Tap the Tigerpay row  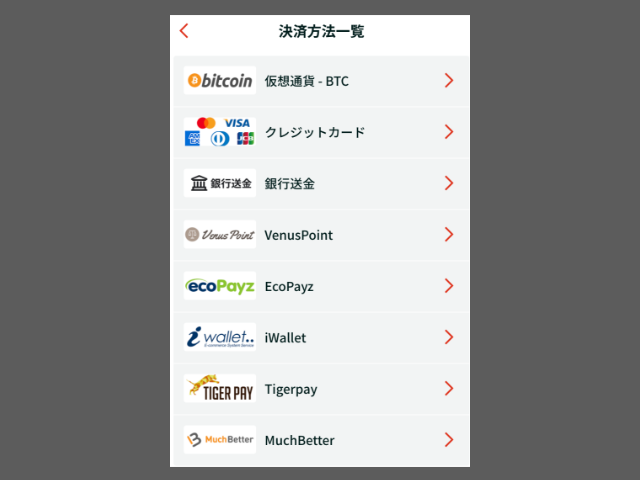(x=320, y=389)
